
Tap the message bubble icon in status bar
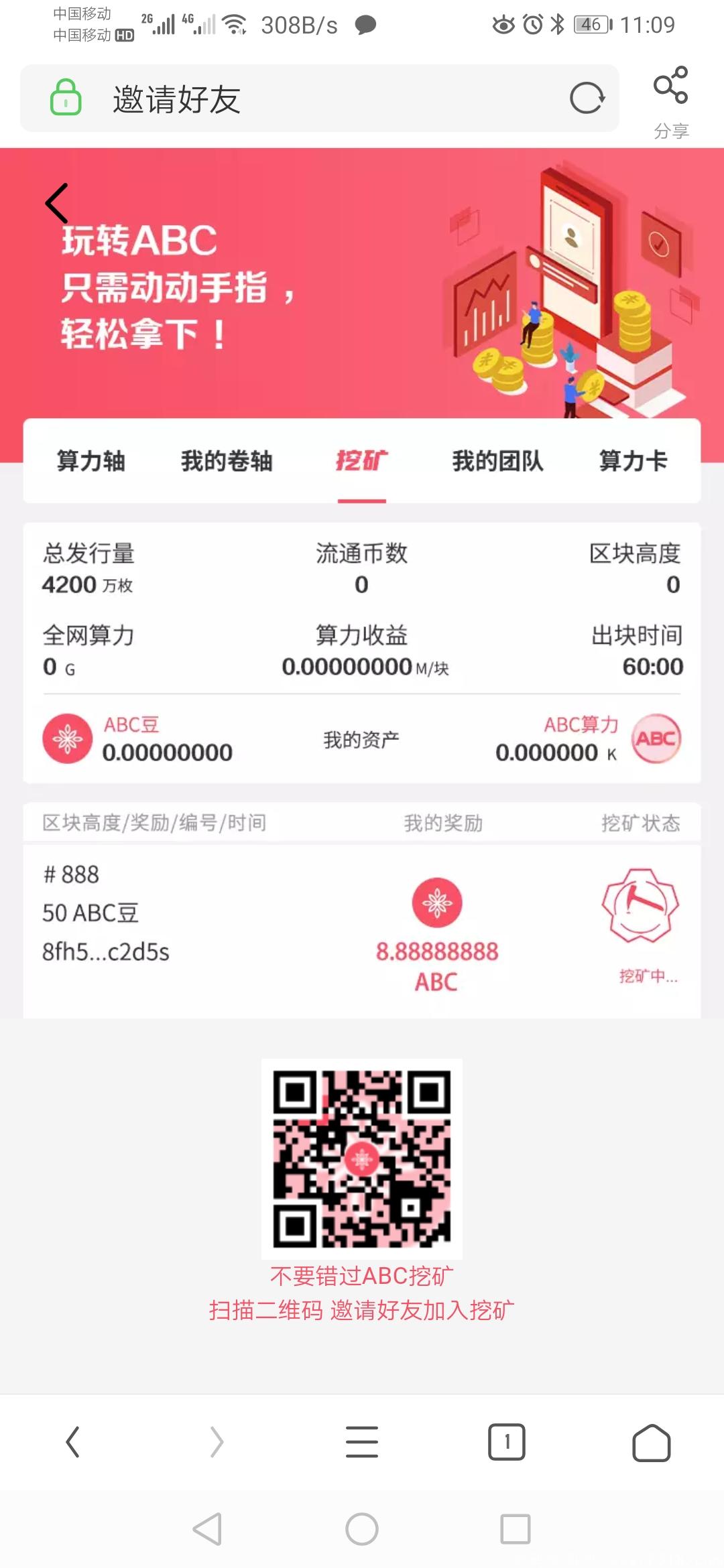tap(365, 24)
